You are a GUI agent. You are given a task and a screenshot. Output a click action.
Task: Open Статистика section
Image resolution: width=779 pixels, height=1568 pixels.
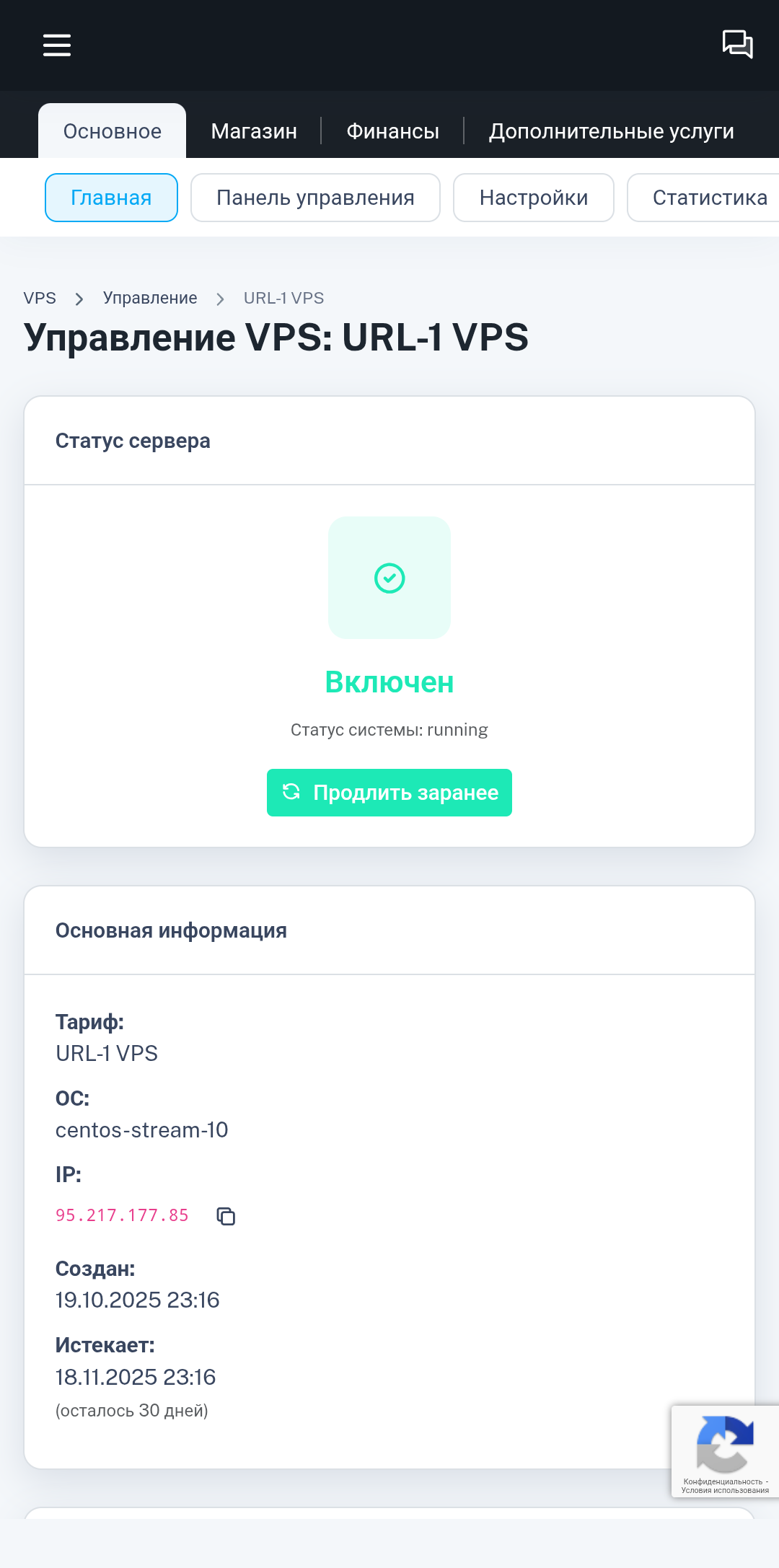707,198
